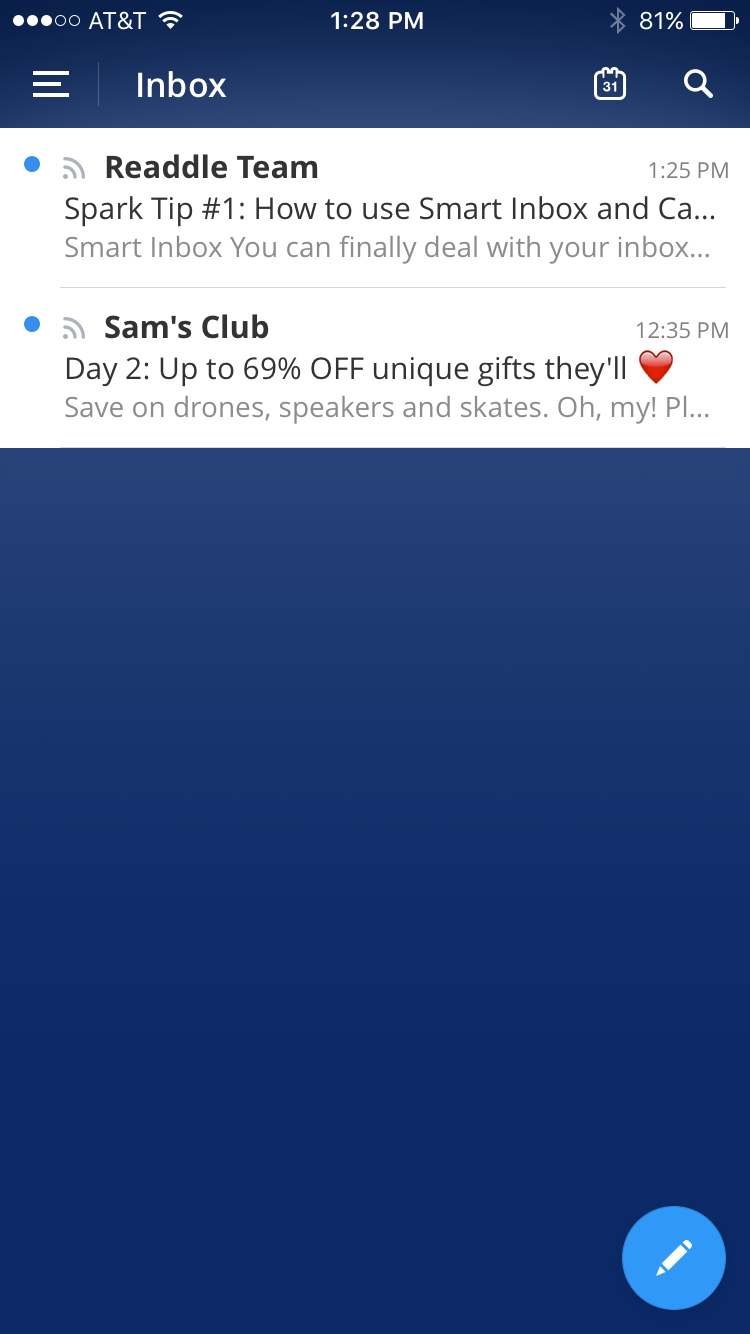Viewport: 750px width, 1334px height.
Task: Open the calendar icon
Action: pos(610,84)
